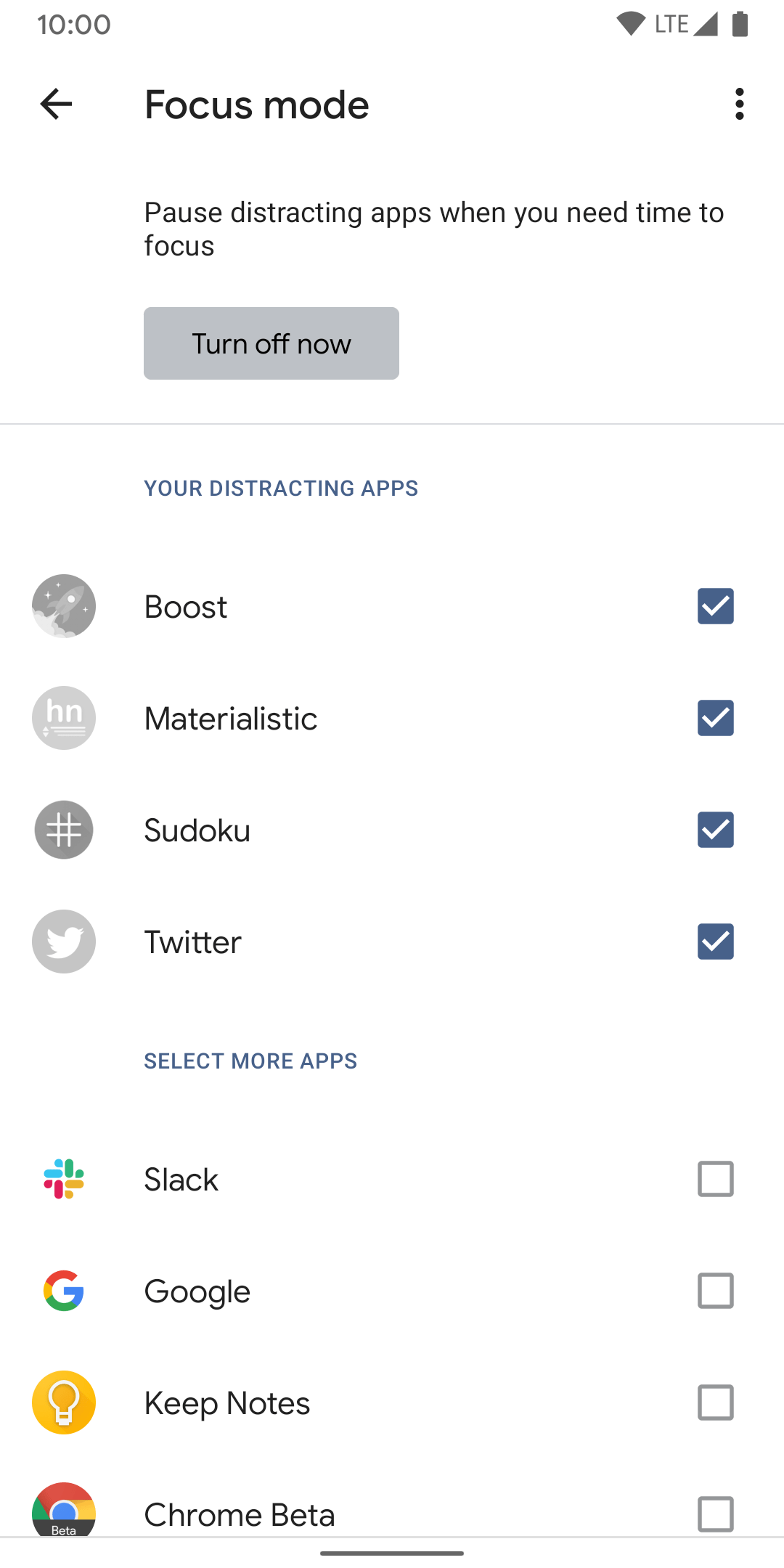The width and height of the screenshot is (784, 1568).
Task: Check the Google app checkbox
Action: click(x=715, y=1291)
